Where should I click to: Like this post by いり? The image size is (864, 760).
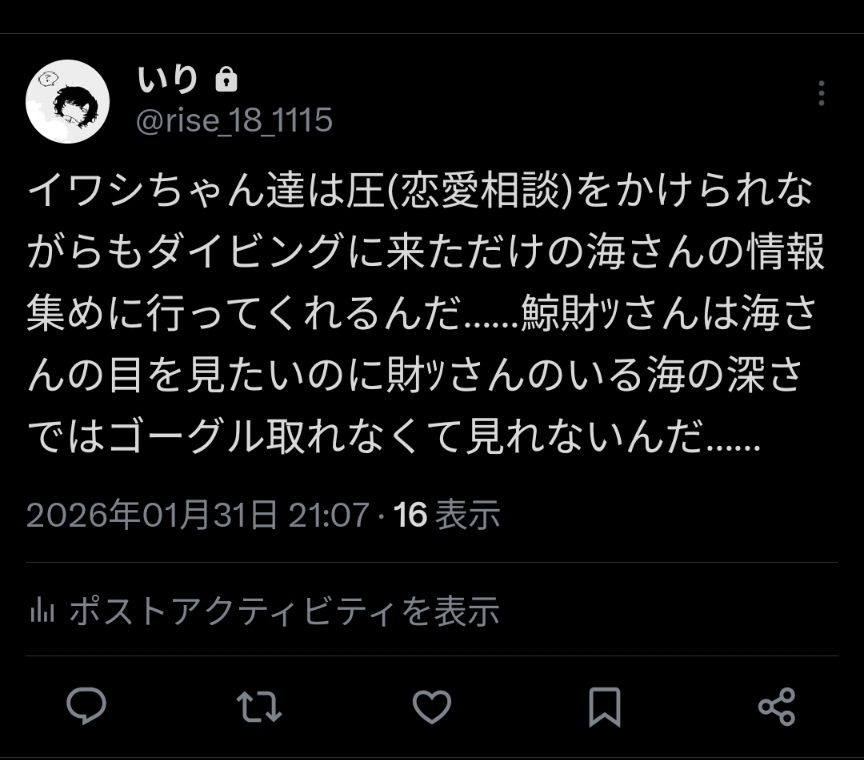tap(432, 706)
